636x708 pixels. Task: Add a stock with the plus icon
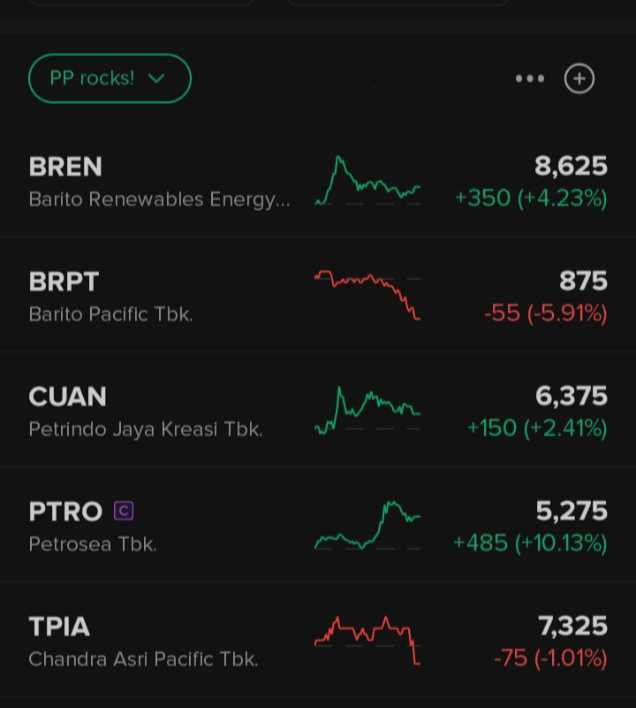(580, 79)
